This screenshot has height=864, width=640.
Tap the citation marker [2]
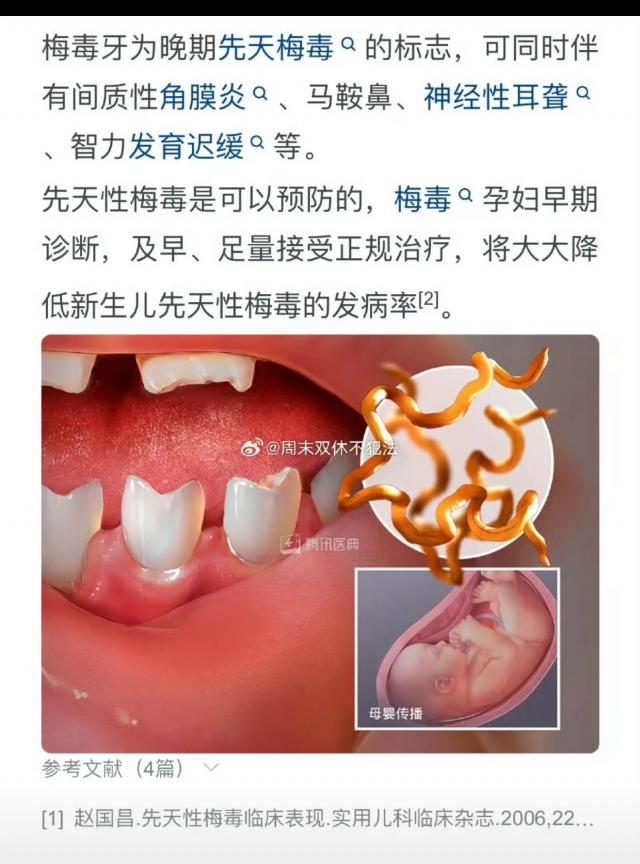427,298
